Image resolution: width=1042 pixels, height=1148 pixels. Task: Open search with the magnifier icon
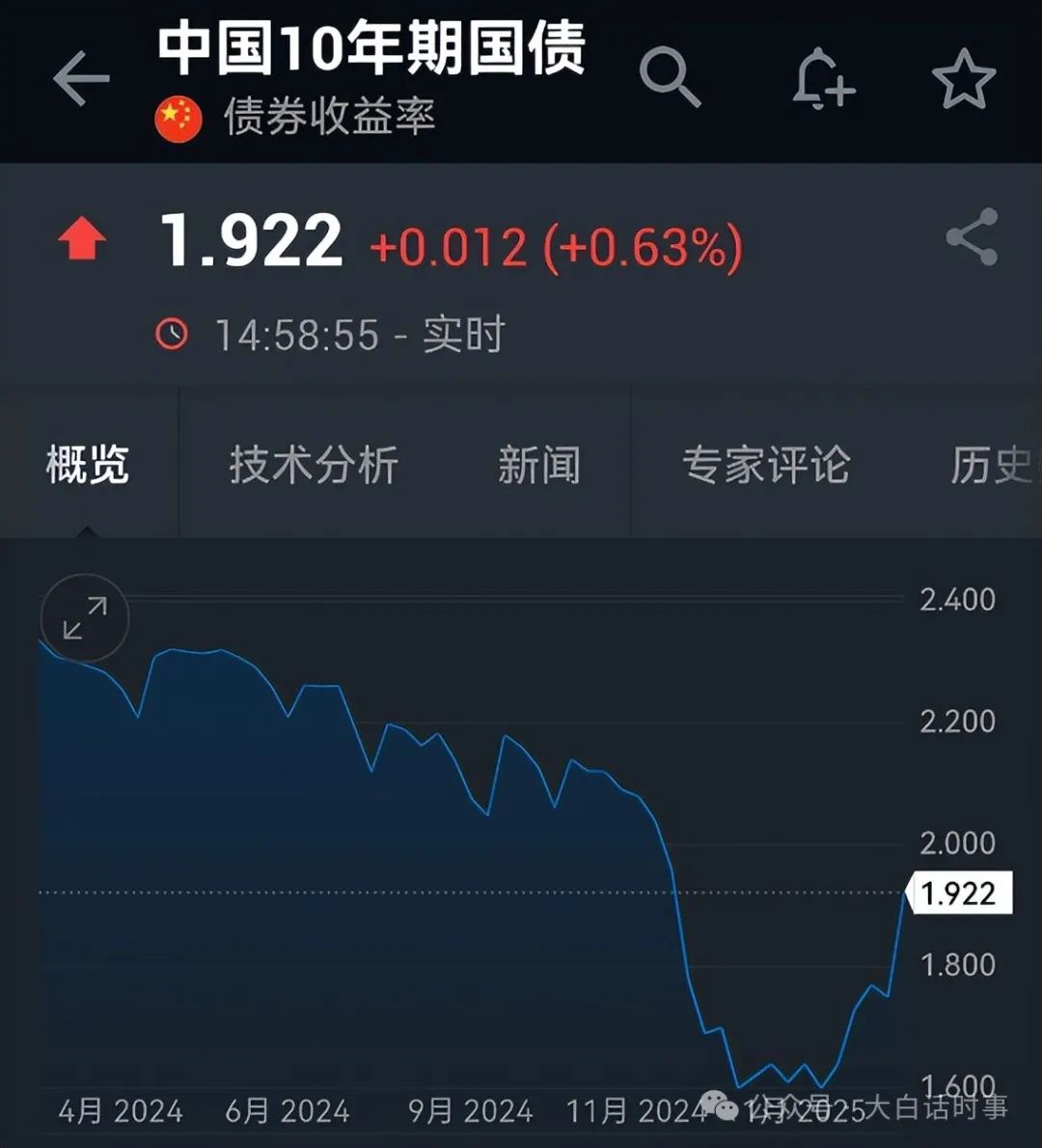(x=669, y=77)
